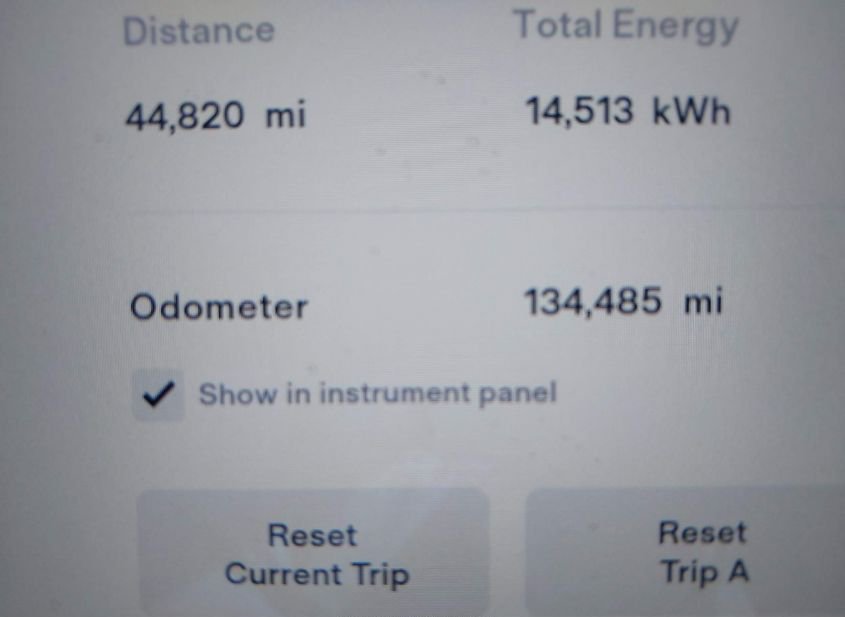Reset Trip A data

(x=700, y=552)
